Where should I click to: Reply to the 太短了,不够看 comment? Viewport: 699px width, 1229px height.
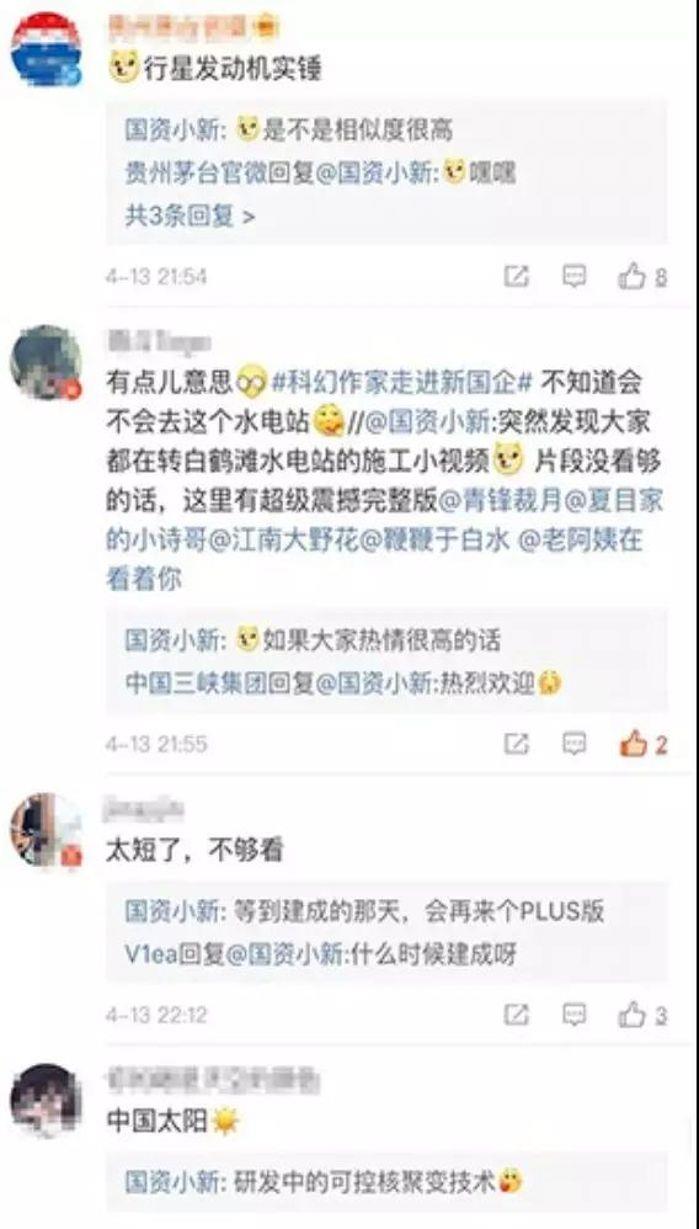tap(574, 1016)
